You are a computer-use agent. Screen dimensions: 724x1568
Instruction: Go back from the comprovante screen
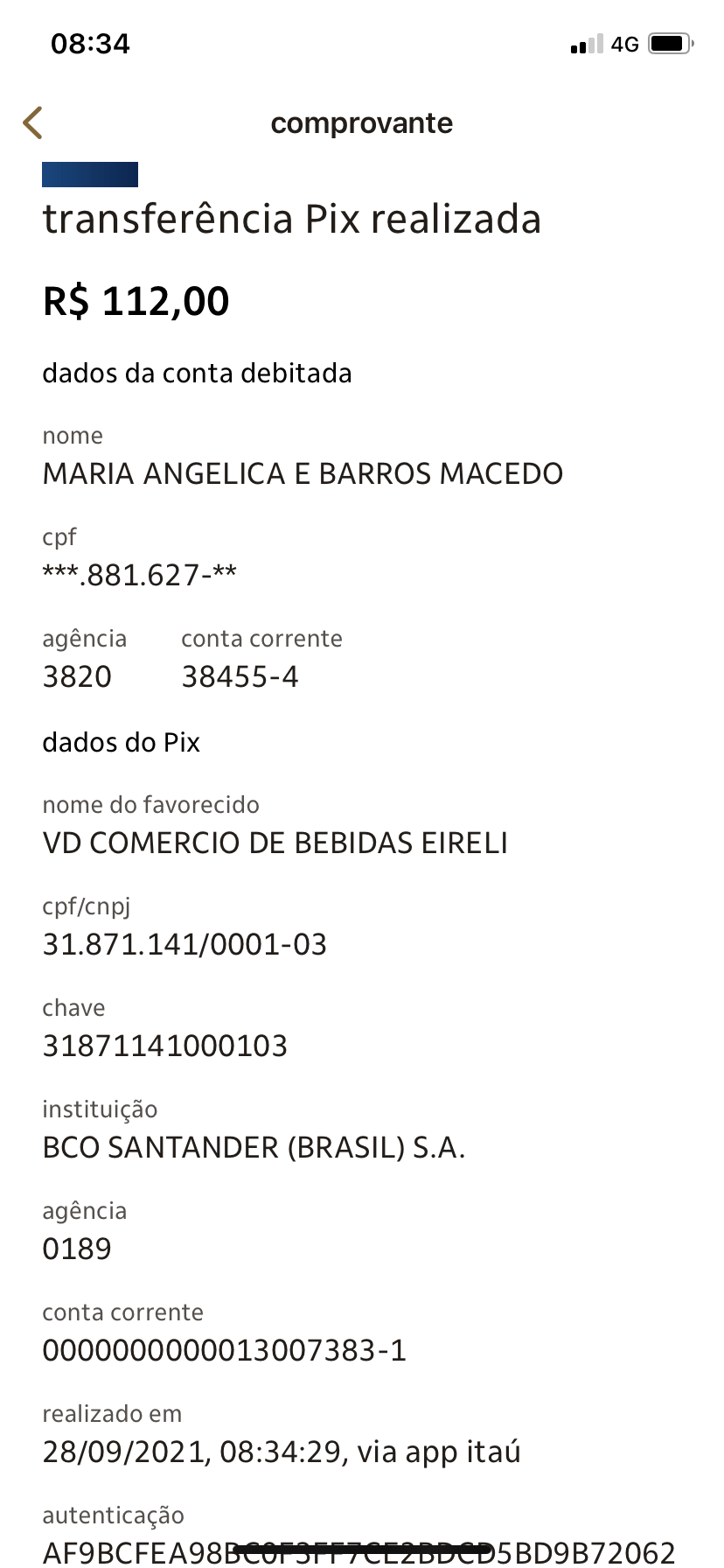click(33, 123)
